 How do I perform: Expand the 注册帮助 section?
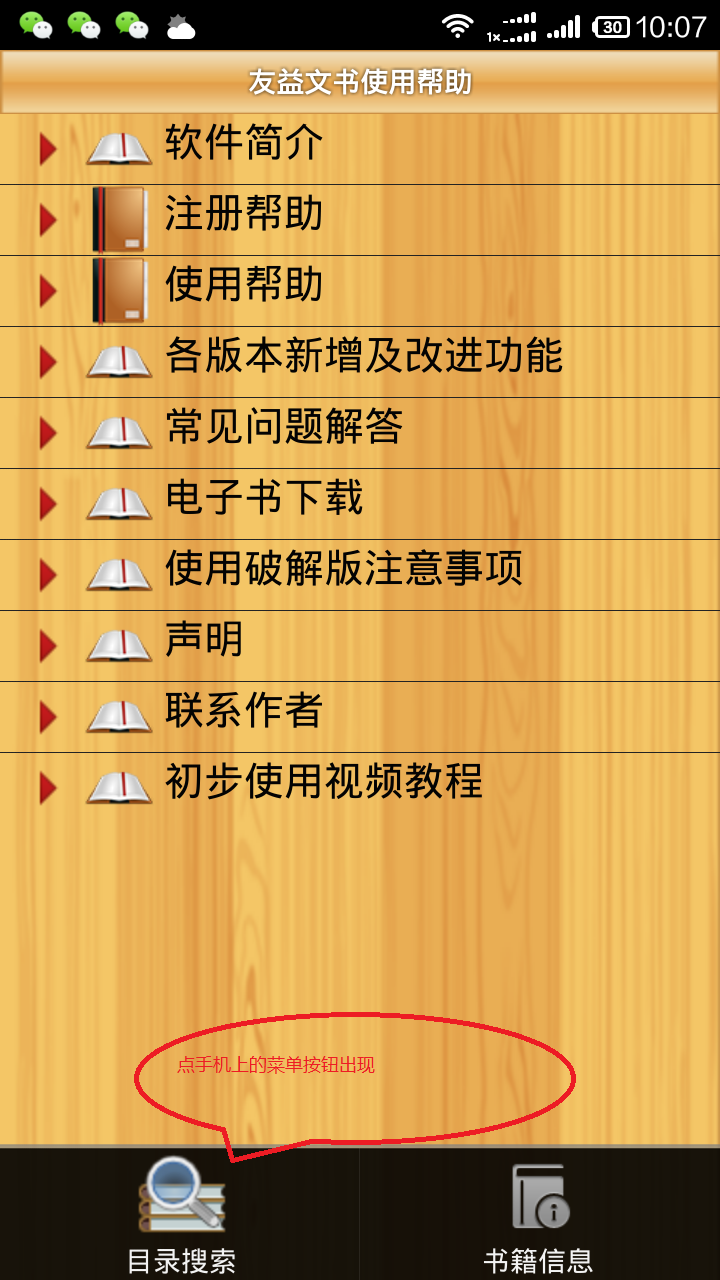(x=360, y=220)
